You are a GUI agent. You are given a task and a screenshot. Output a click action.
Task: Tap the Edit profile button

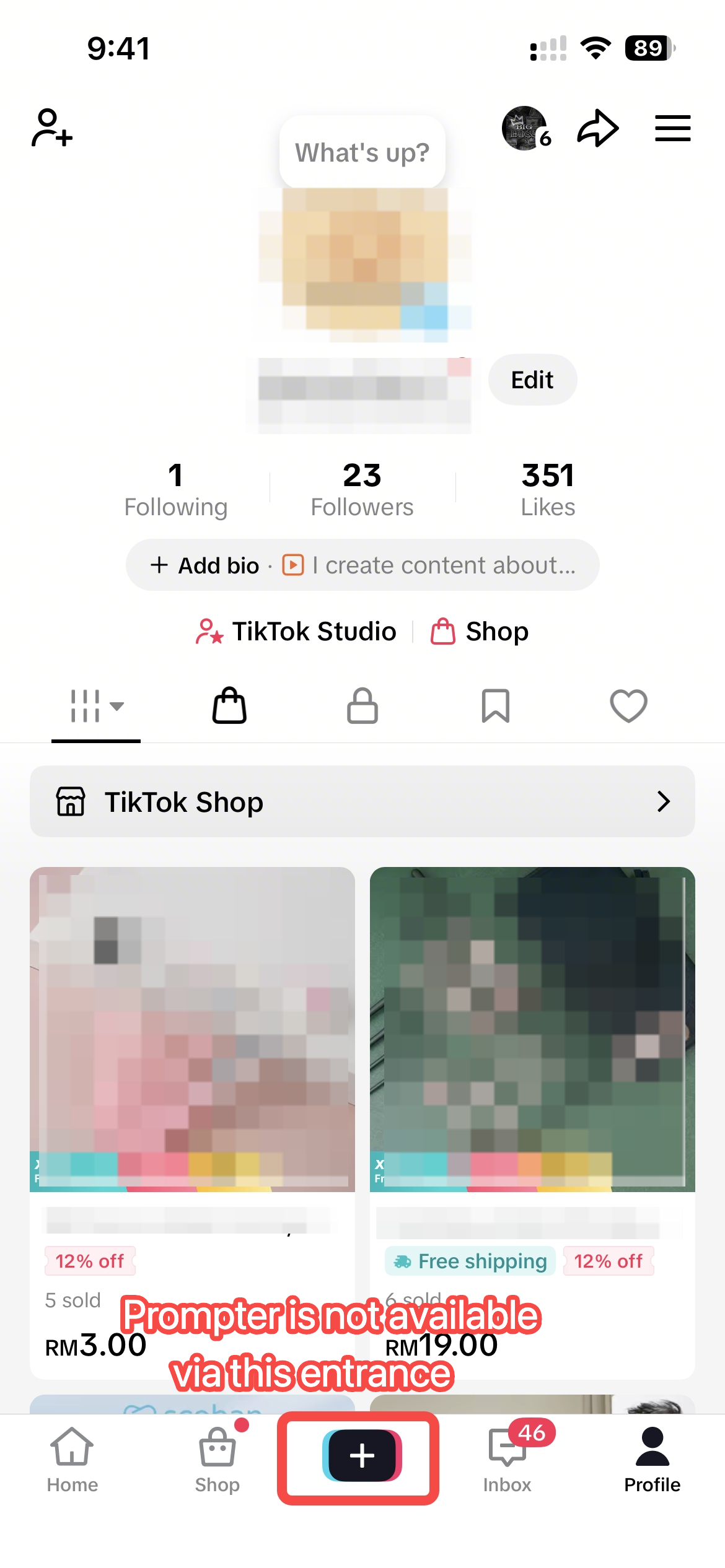tap(532, 379)
